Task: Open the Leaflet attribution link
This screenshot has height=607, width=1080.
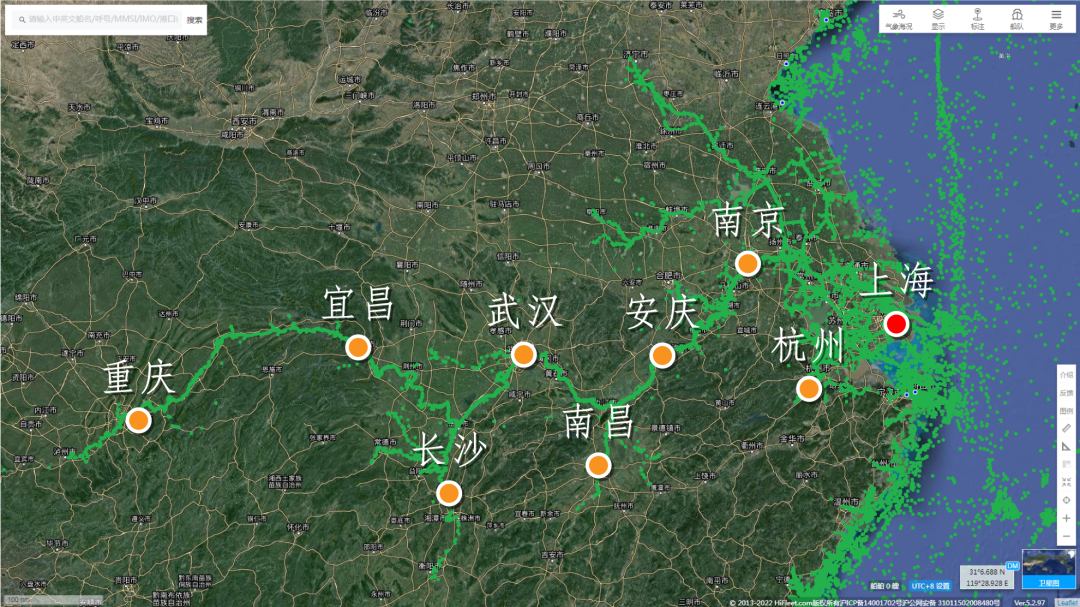Action: tap(1066, 602)
